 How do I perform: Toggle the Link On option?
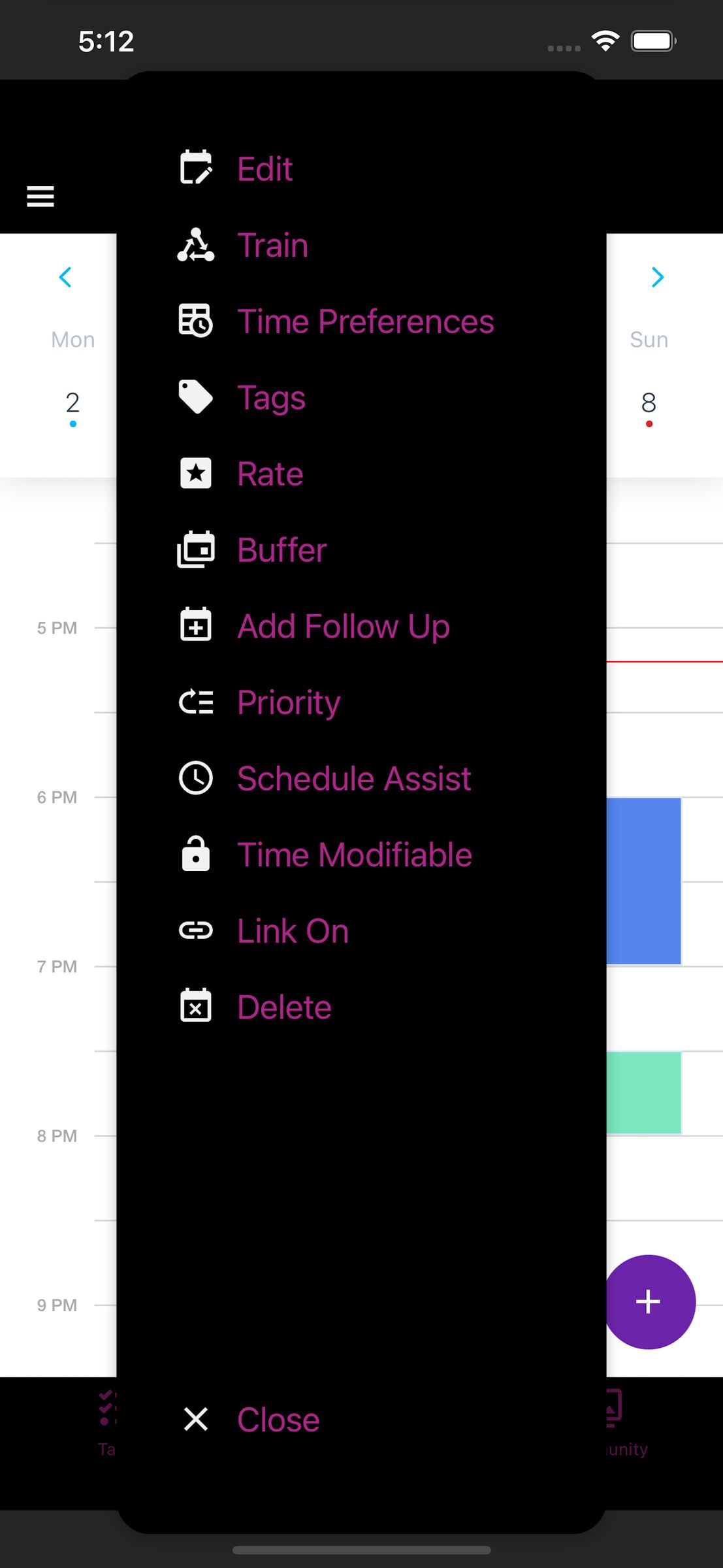pyautogui.click(x=195, y=930)
